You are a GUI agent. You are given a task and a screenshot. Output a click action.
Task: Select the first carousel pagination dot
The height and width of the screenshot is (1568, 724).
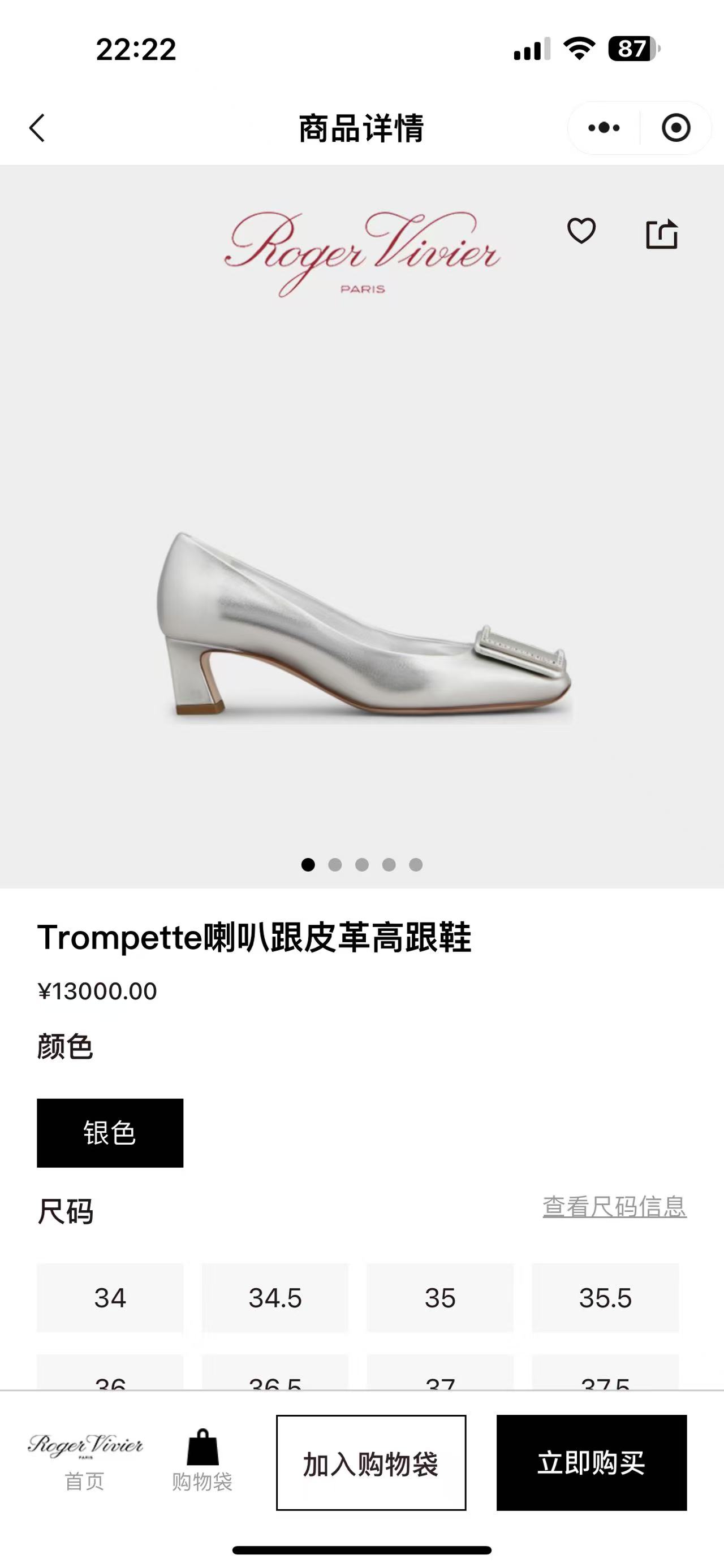[309, 864]
